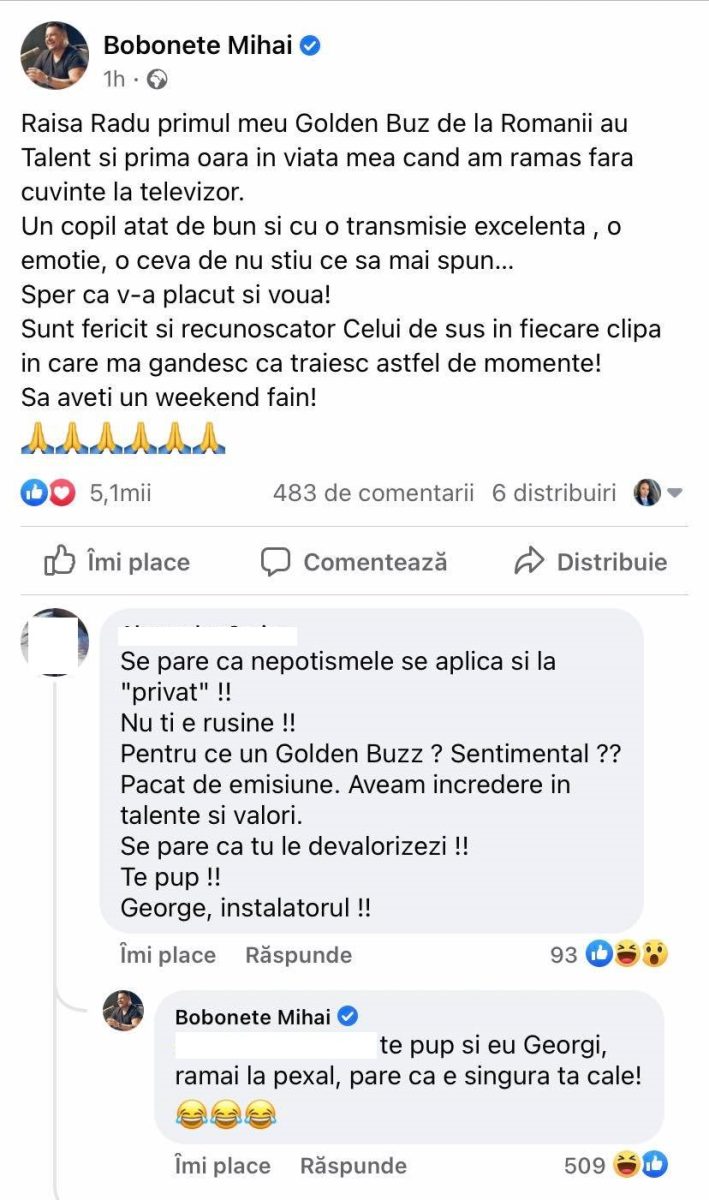
Task: Open the redacted commenter's avatar
Action: [54, 641]
